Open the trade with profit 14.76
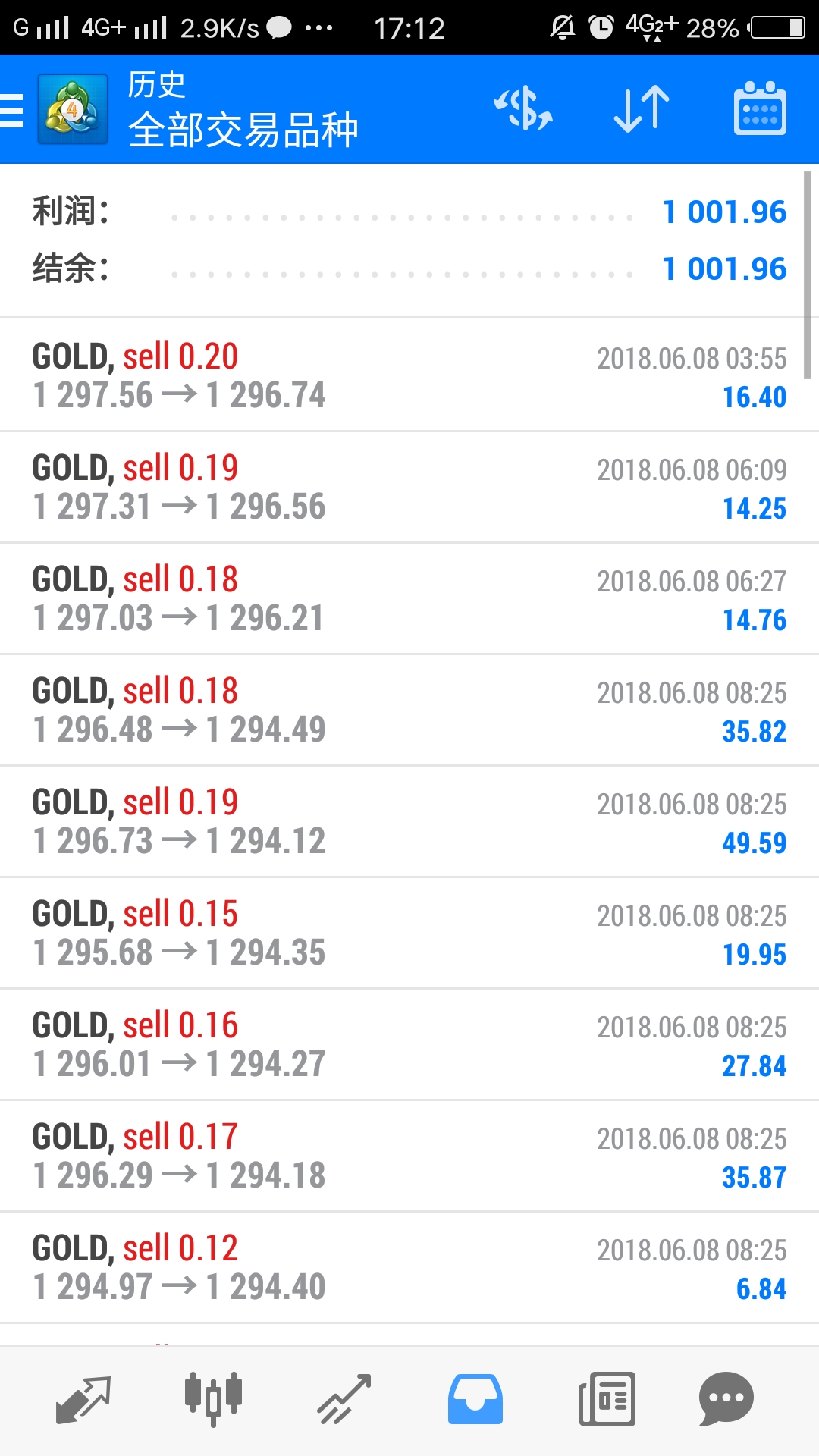 (x=409, y=599)
